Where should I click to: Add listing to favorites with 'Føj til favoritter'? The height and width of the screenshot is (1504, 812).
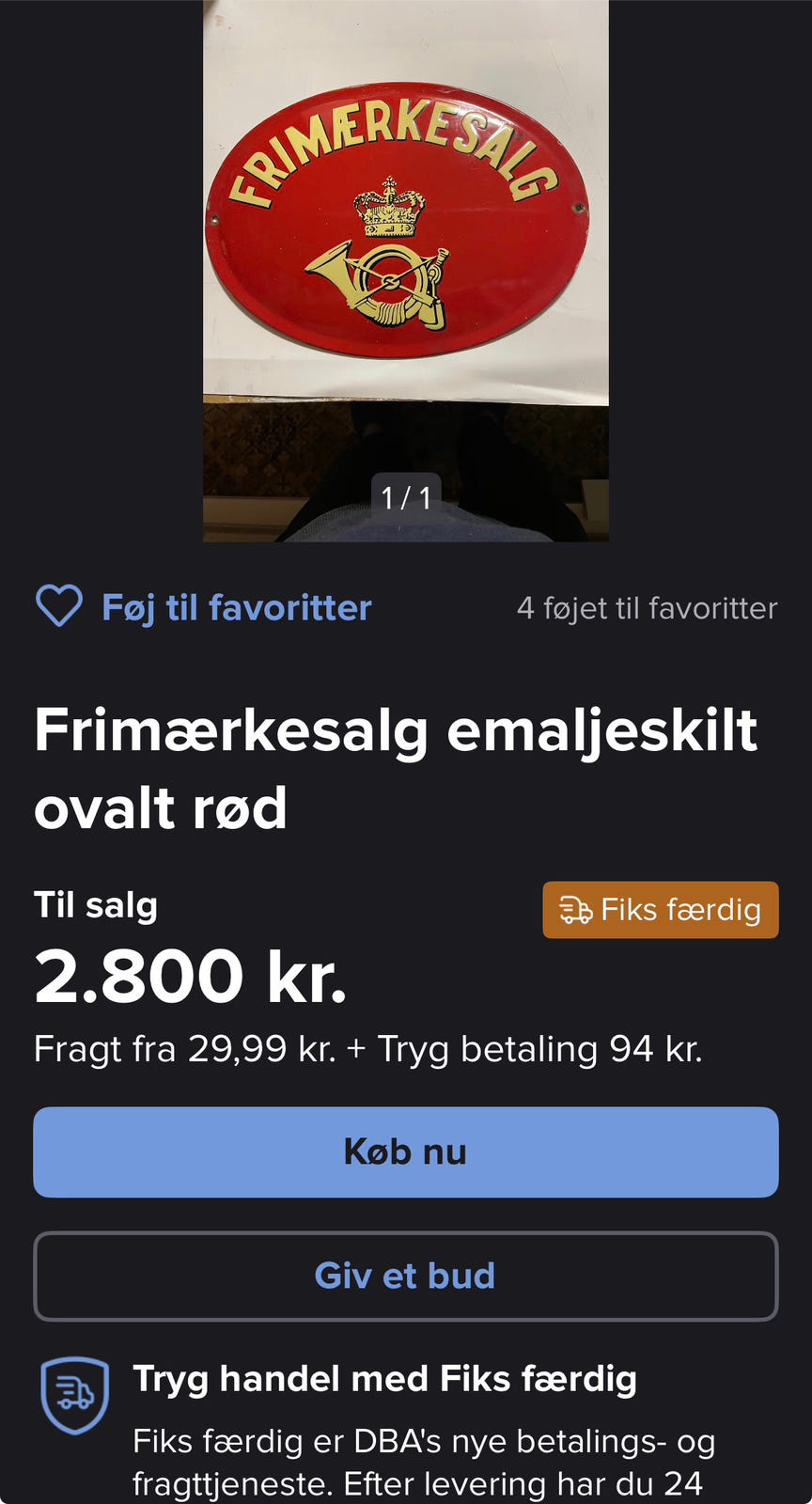pyautogui.click(x=205, y=607)
